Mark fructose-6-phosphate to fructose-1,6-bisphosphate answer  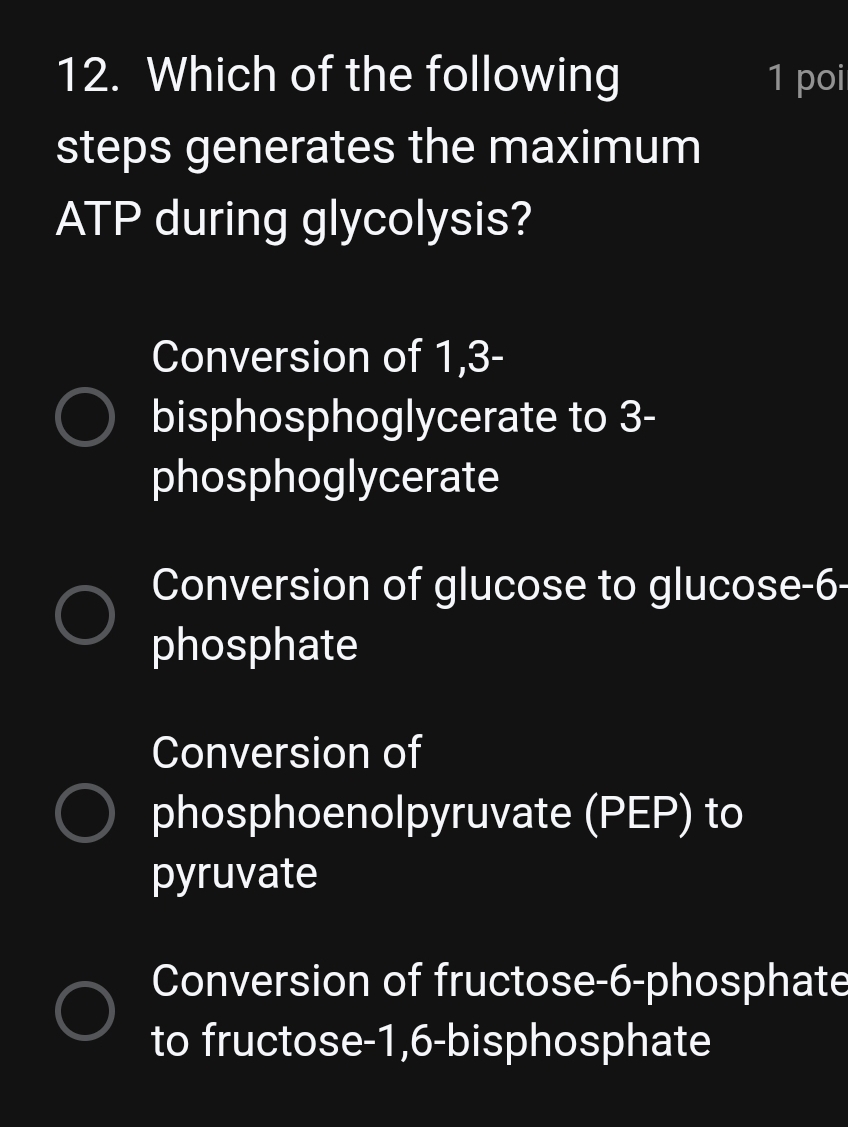point(84,1011)
